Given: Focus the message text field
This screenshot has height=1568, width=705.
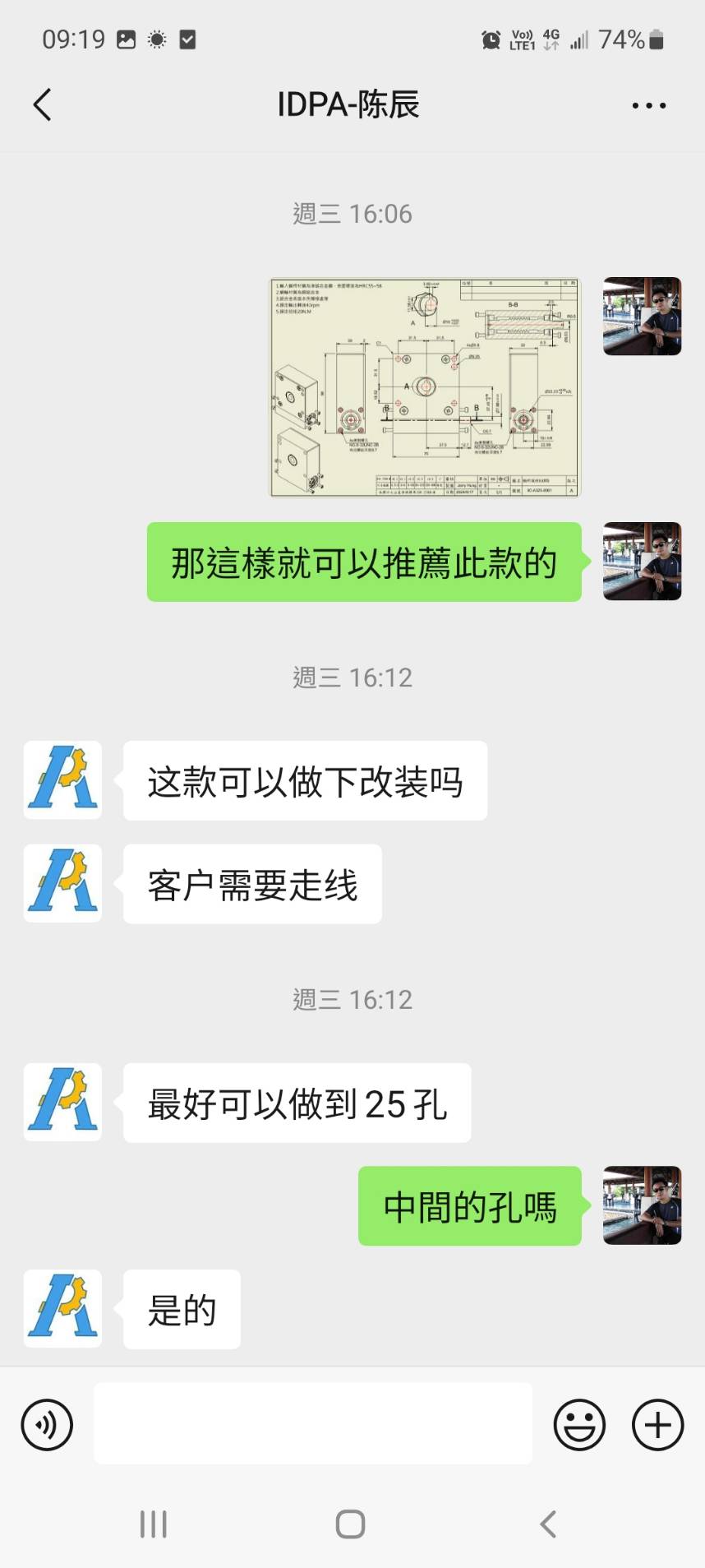Looking at the screenshot, I should click(x=312, y=1425).
